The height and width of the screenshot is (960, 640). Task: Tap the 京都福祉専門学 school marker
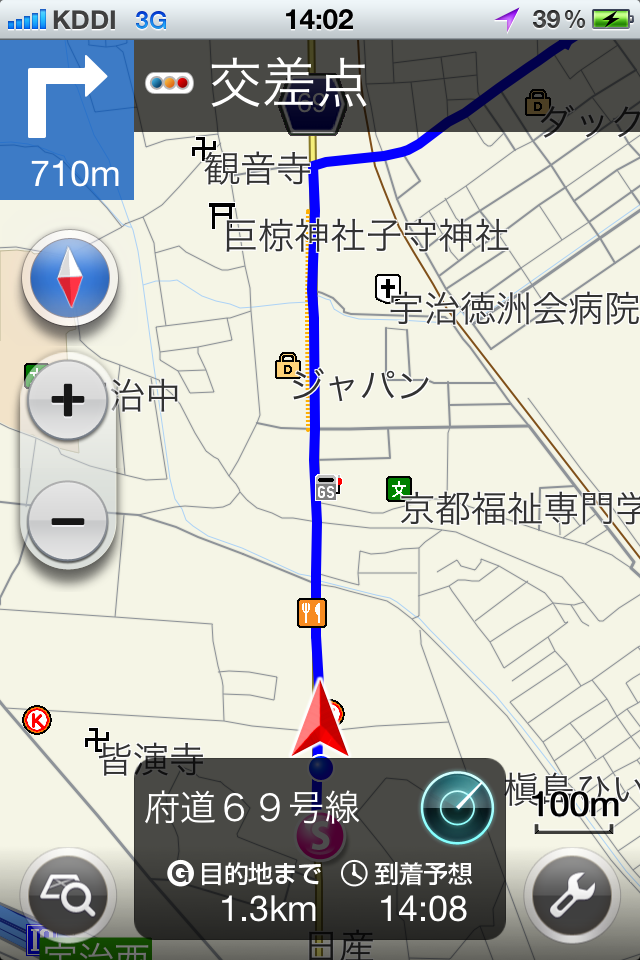(399, 489)
